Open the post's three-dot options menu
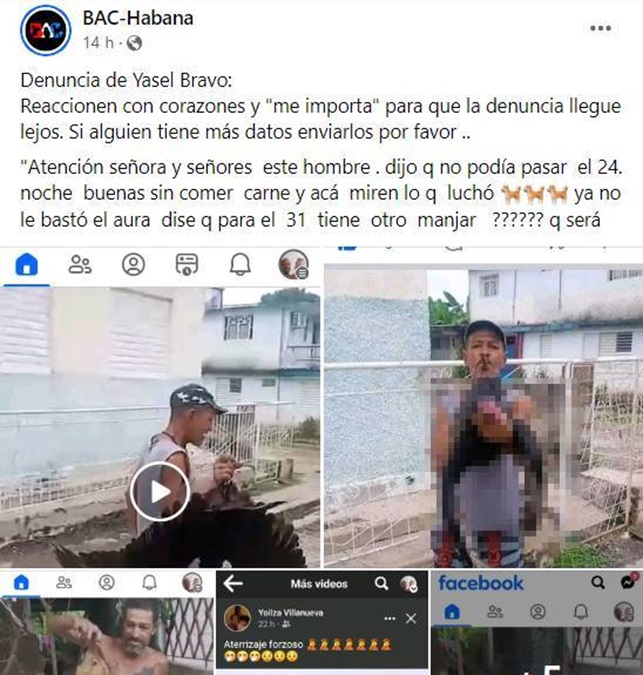This screenshot has width=643, height=675. [x=600, y=28]
